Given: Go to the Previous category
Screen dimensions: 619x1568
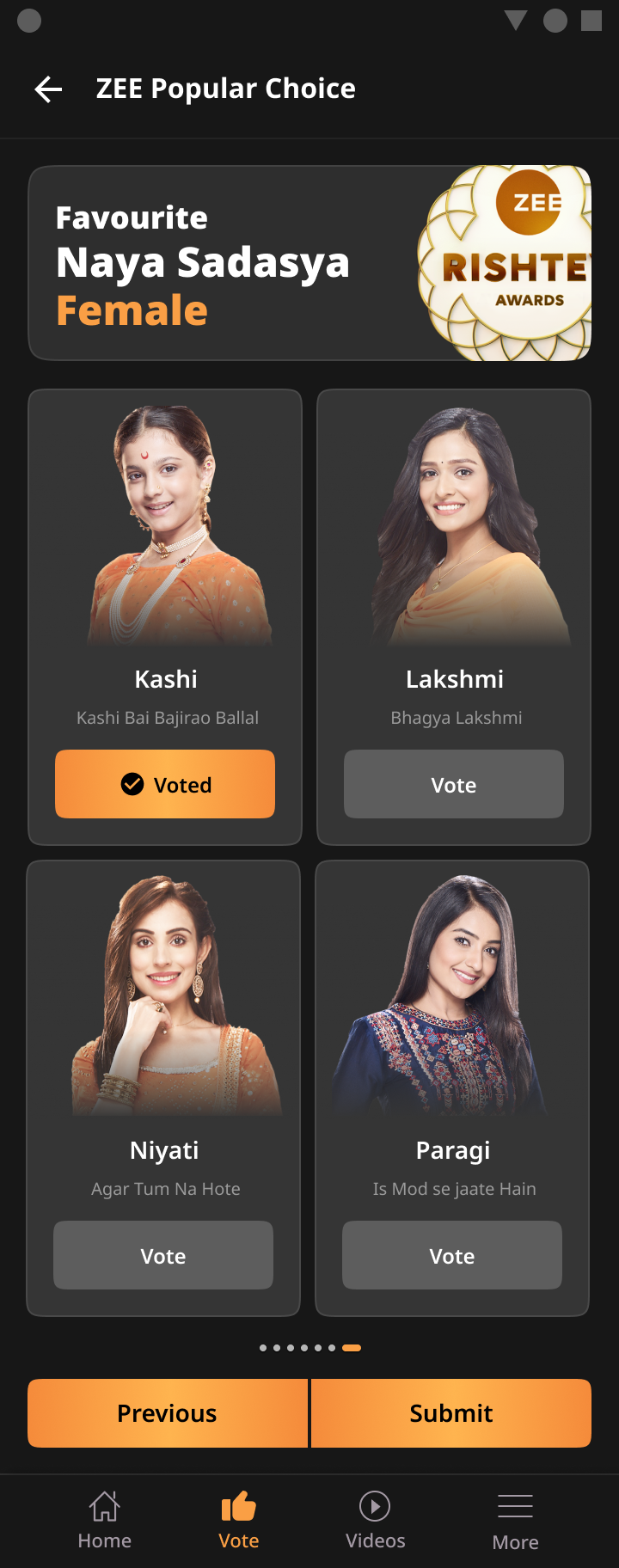Looking at the screenshot, I should [x=168, y=1413].
